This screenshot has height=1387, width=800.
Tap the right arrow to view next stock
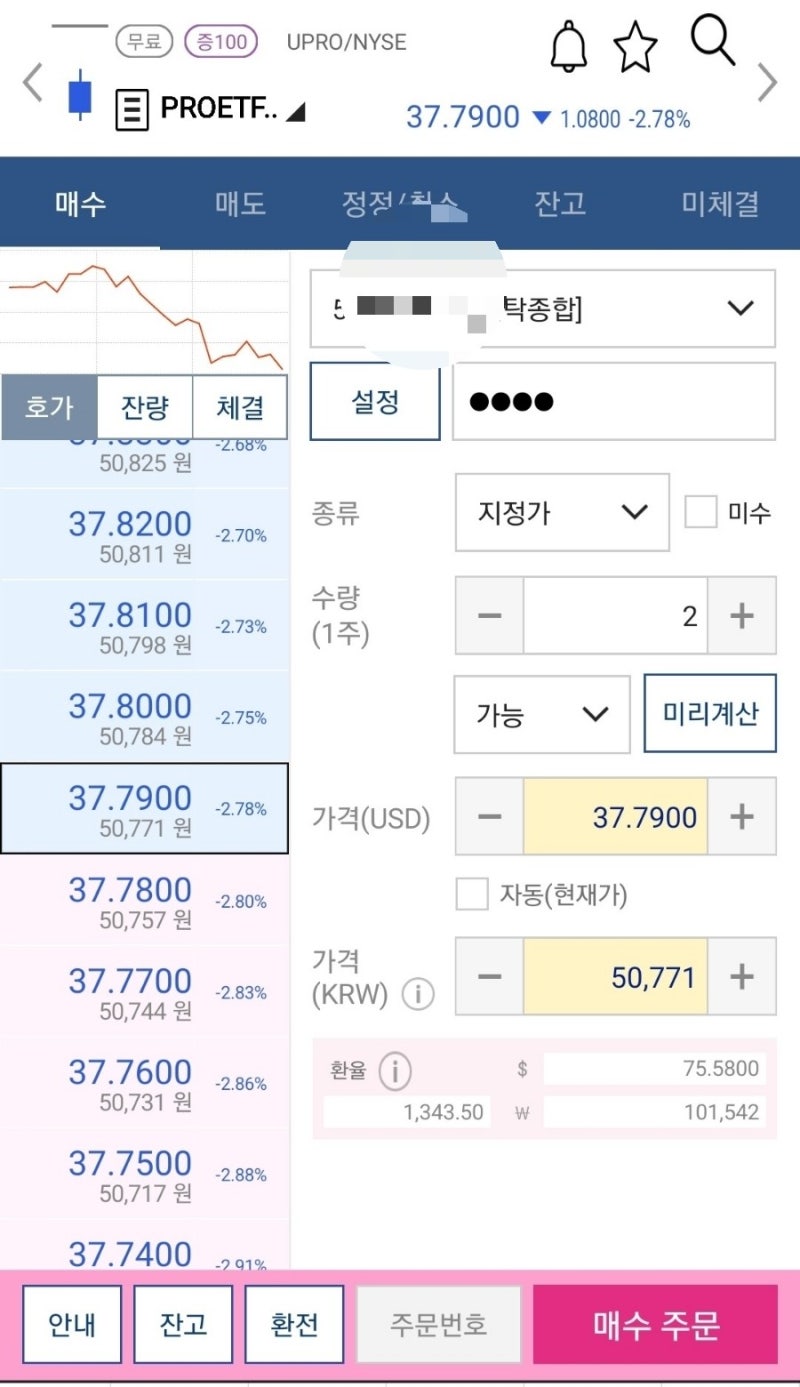[768, 84]
